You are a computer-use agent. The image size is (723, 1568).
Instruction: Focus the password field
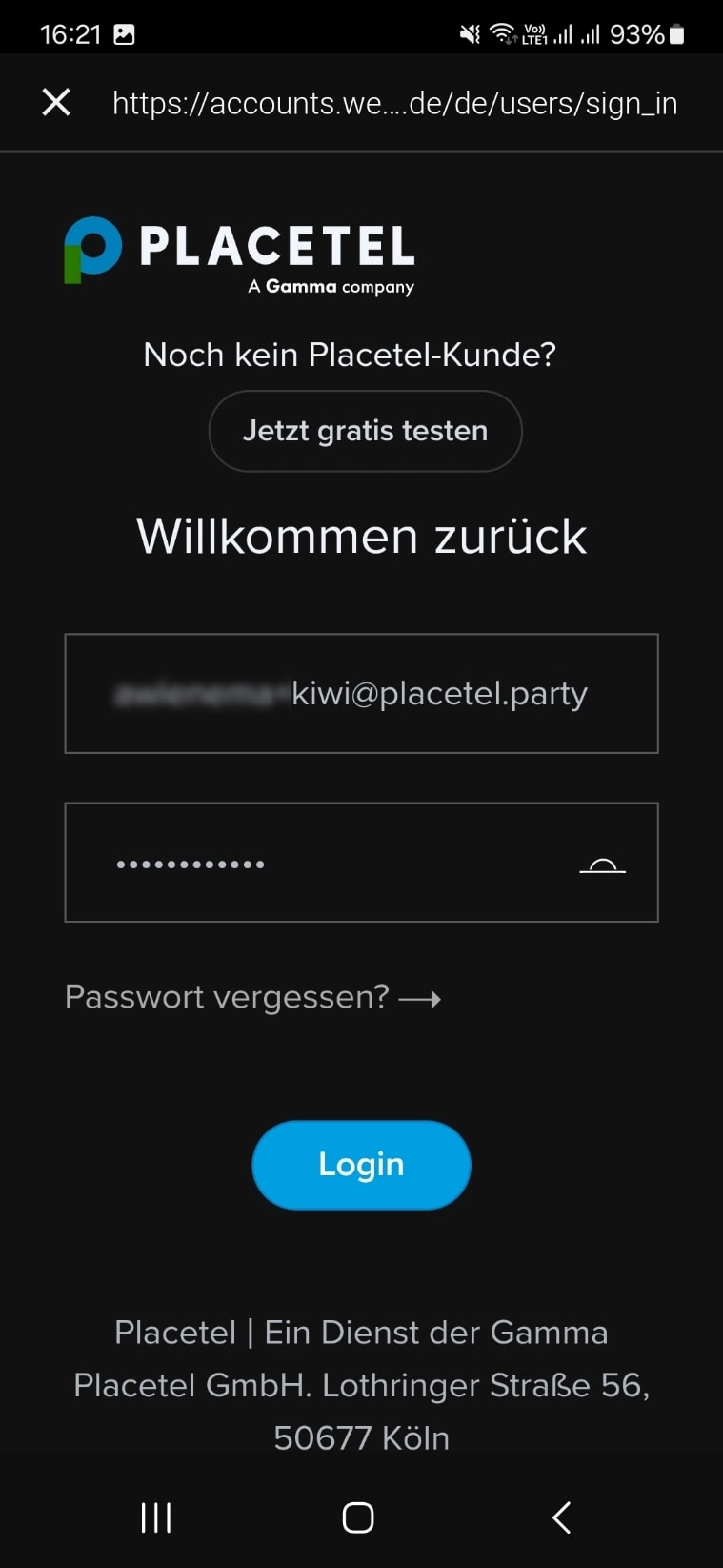click(324, 863)
